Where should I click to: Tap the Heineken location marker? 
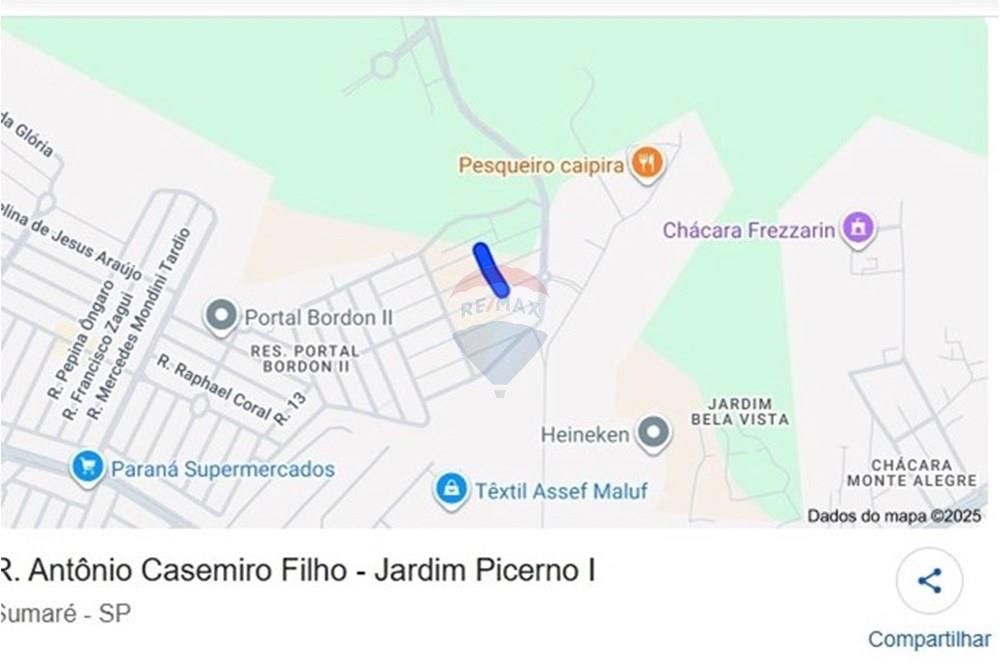click(x=654, y=433)
